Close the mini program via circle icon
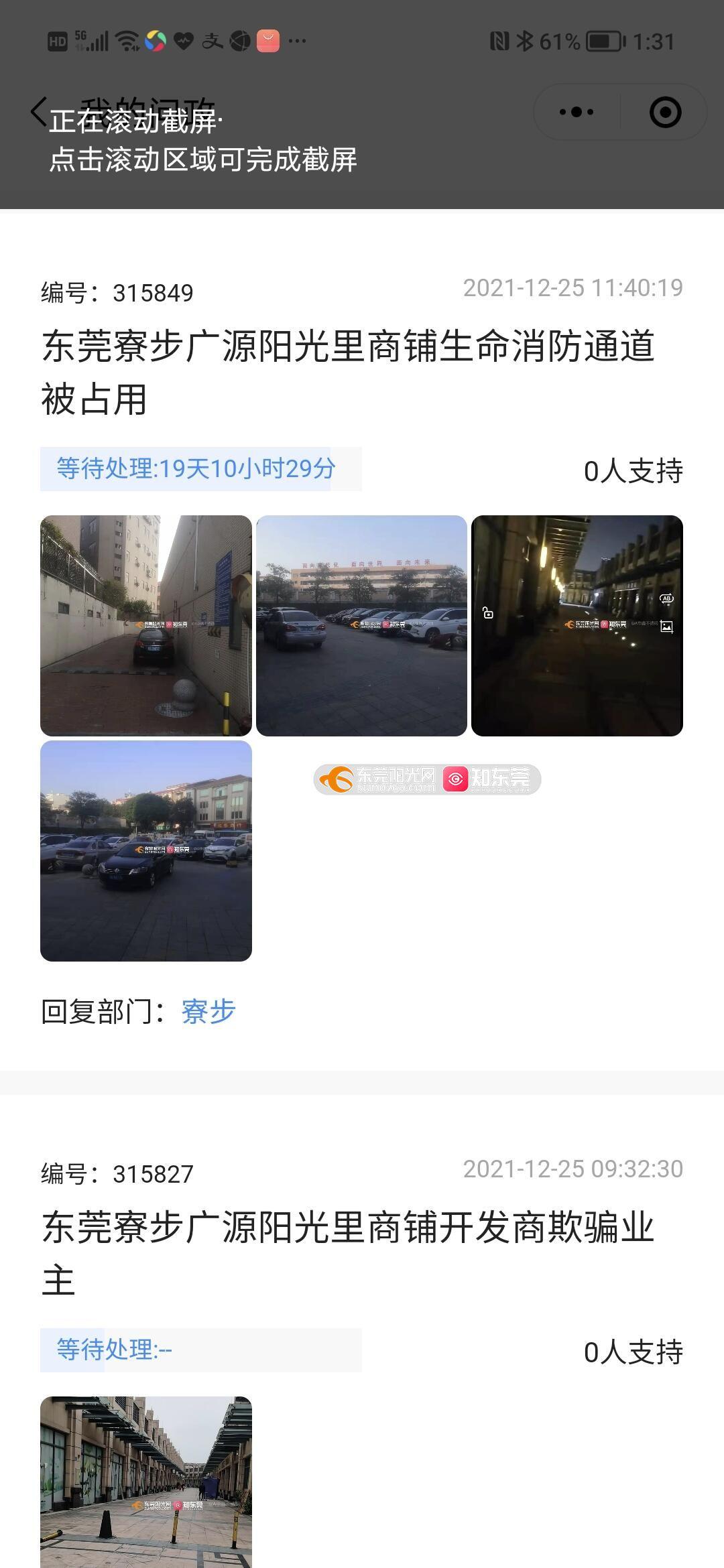 click(x=665, y=113)
